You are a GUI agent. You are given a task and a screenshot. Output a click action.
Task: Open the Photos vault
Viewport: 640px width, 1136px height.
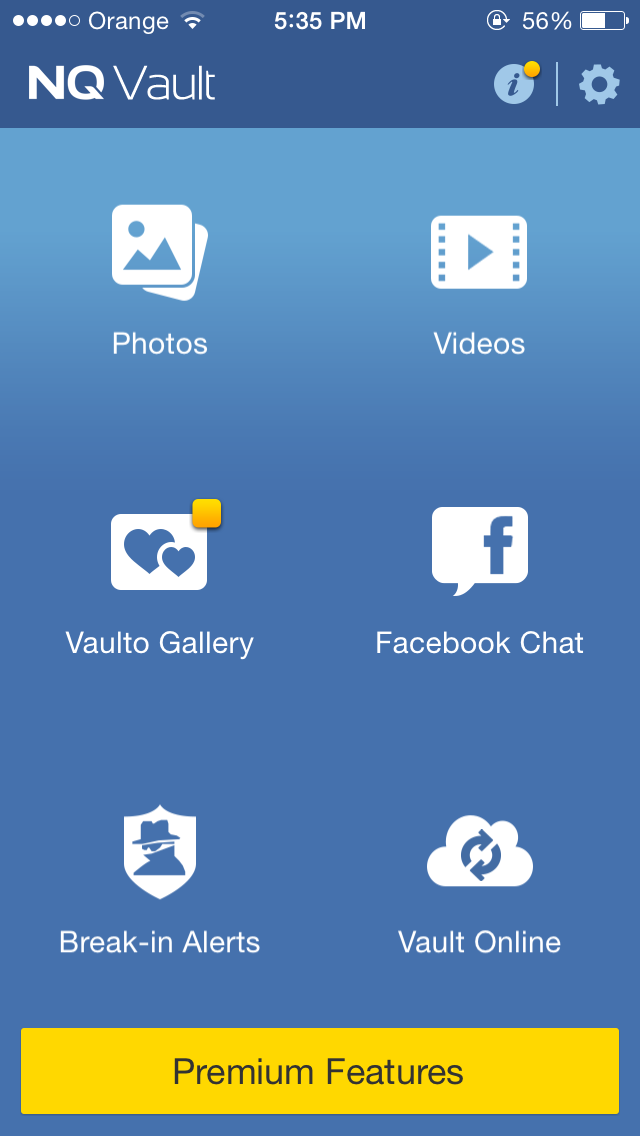(x=159, y=281)
